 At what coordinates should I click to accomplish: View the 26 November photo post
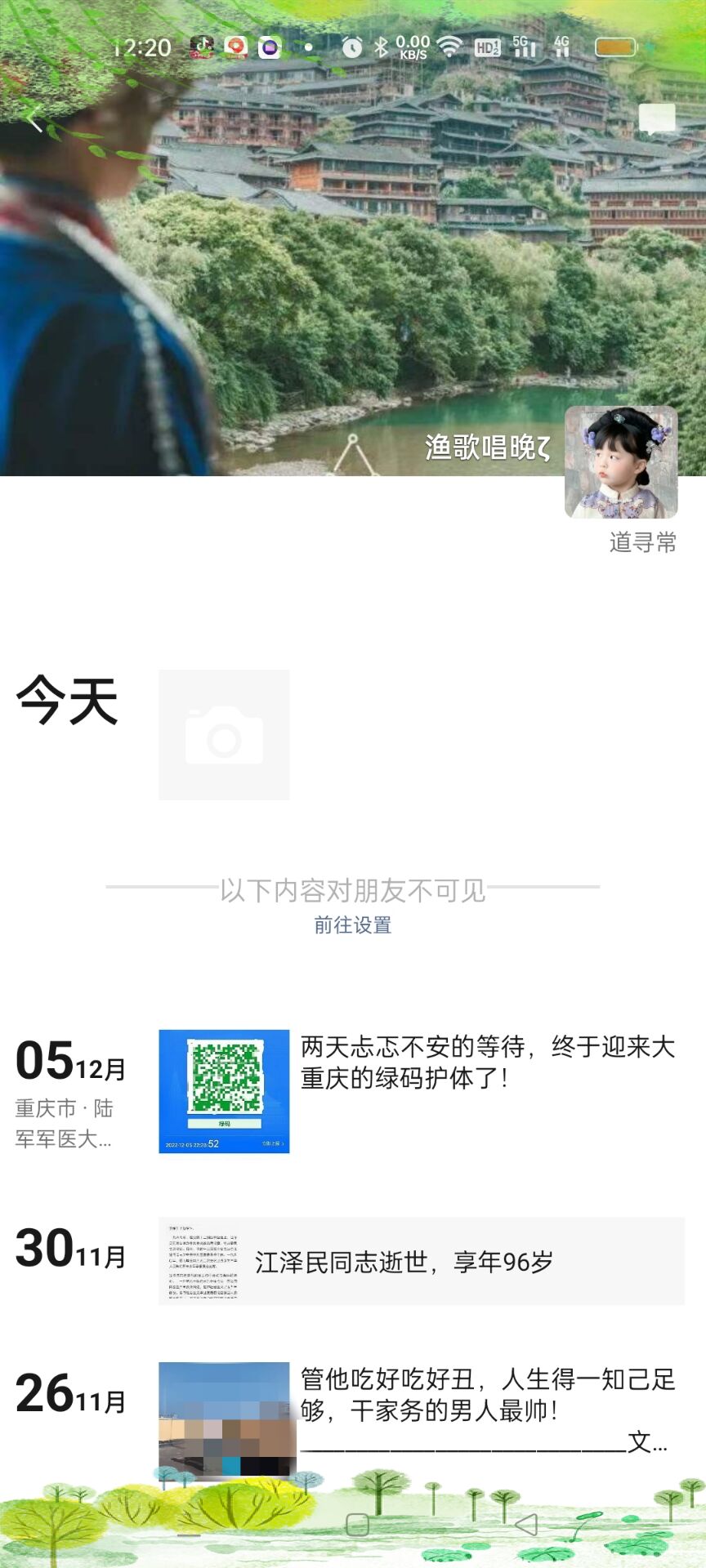[x=224, y=1419]
